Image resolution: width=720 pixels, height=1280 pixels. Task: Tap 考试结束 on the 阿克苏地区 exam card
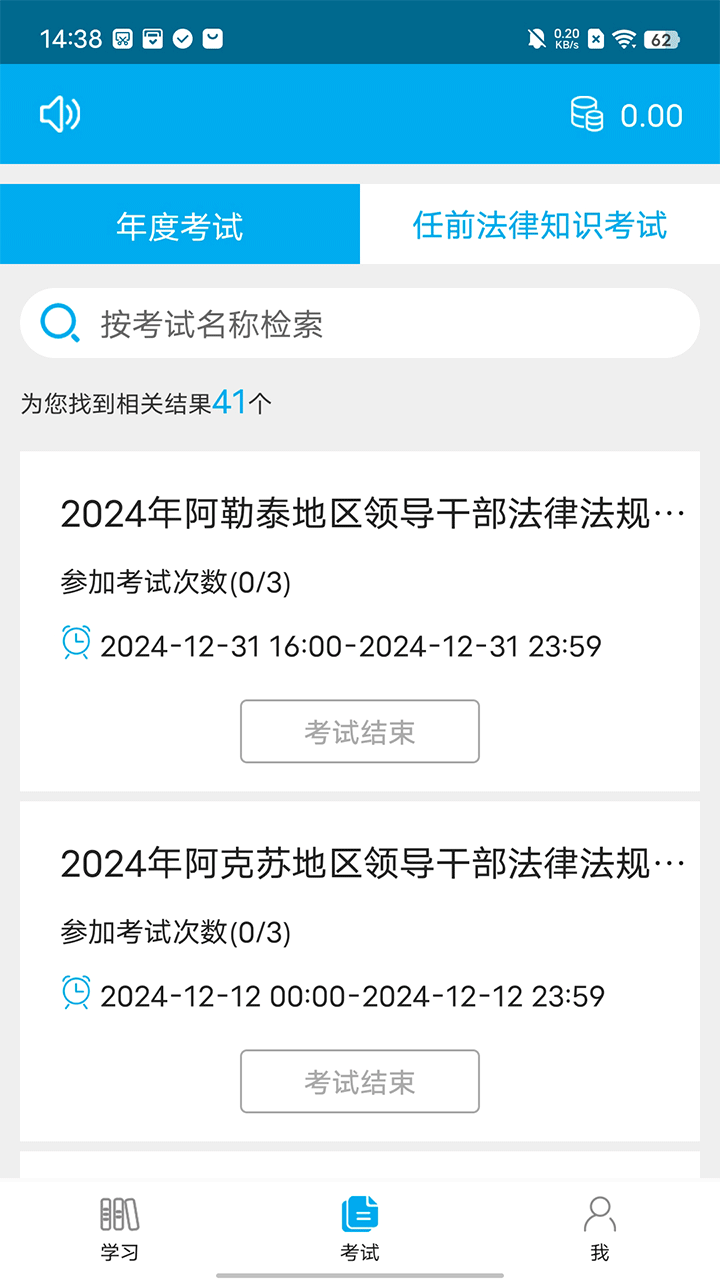click(359, 1081)
